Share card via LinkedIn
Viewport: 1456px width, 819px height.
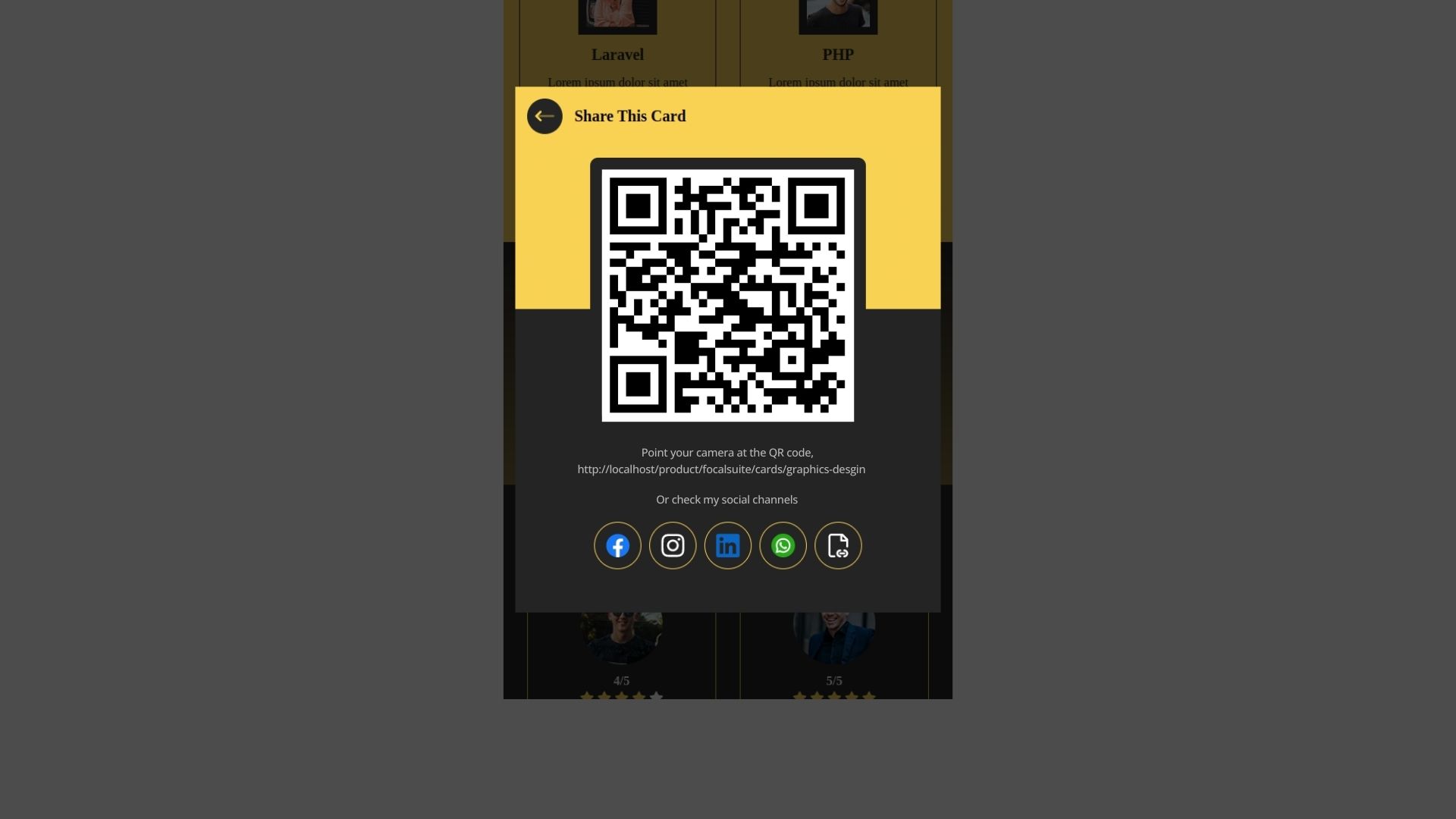(x=728, y=545)
